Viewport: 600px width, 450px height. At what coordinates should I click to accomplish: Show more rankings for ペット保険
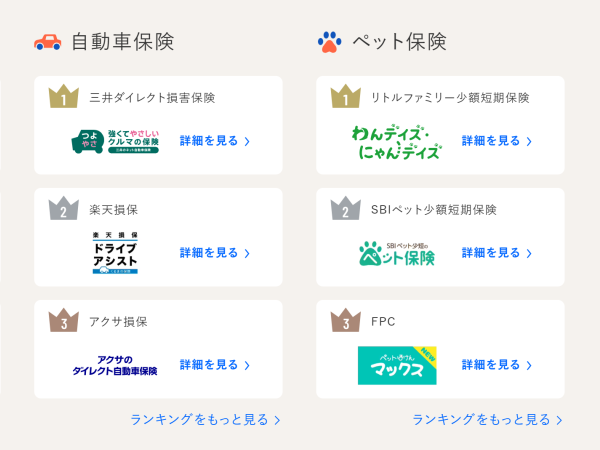click(487, 420)
